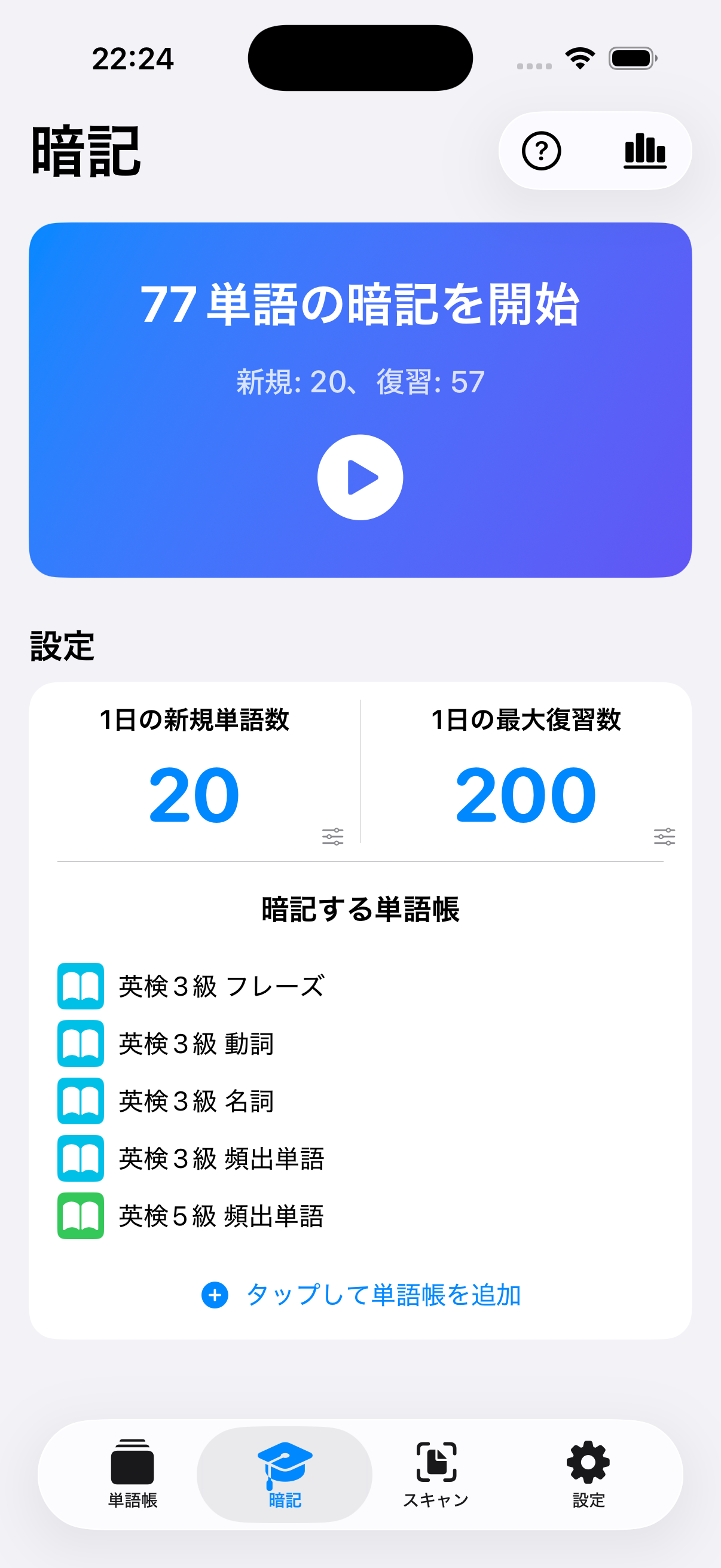Viewport: 721px width, 1568px height.
Task: Open the statistics bar chart icon
Action: (x=645, y=151)
